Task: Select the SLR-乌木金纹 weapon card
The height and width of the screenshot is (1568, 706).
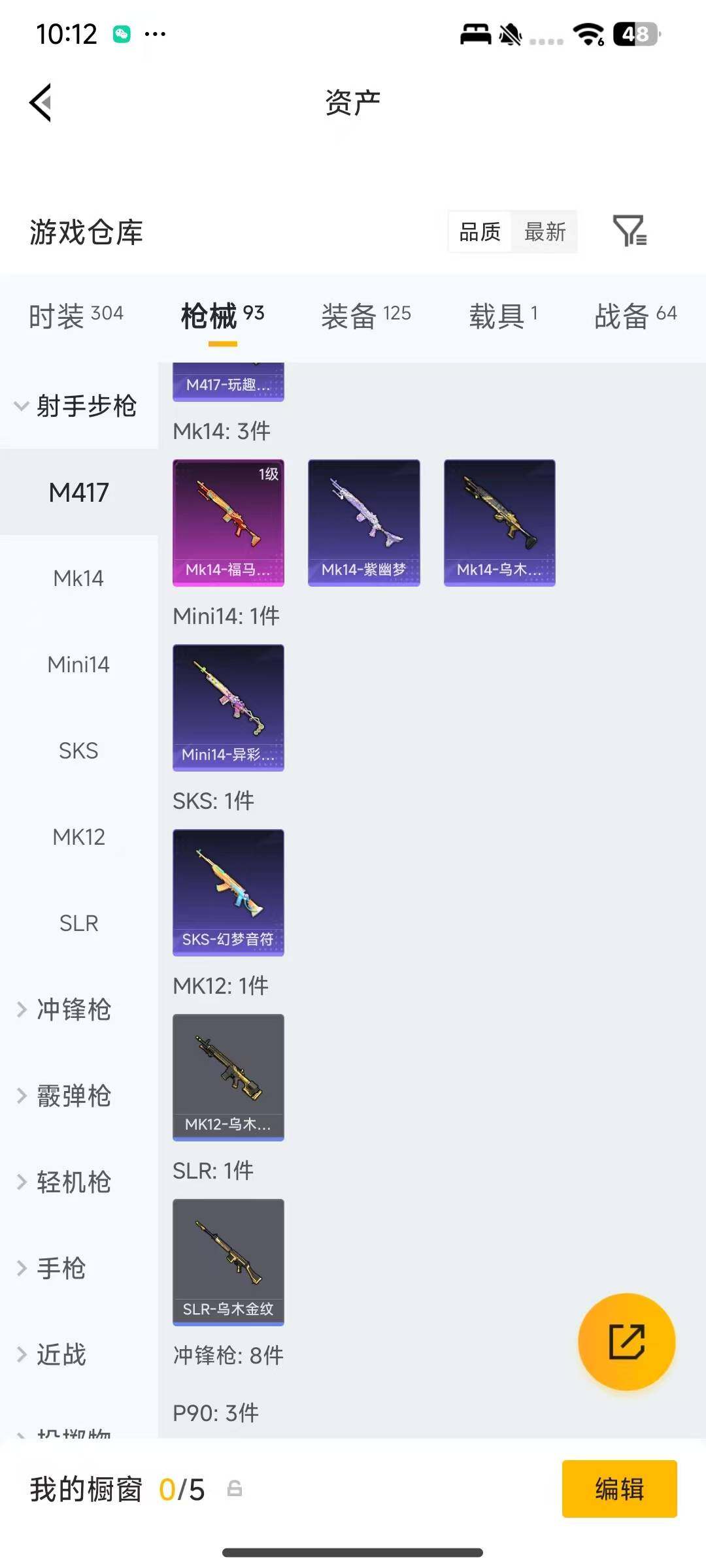Action: click(227, 1261)
